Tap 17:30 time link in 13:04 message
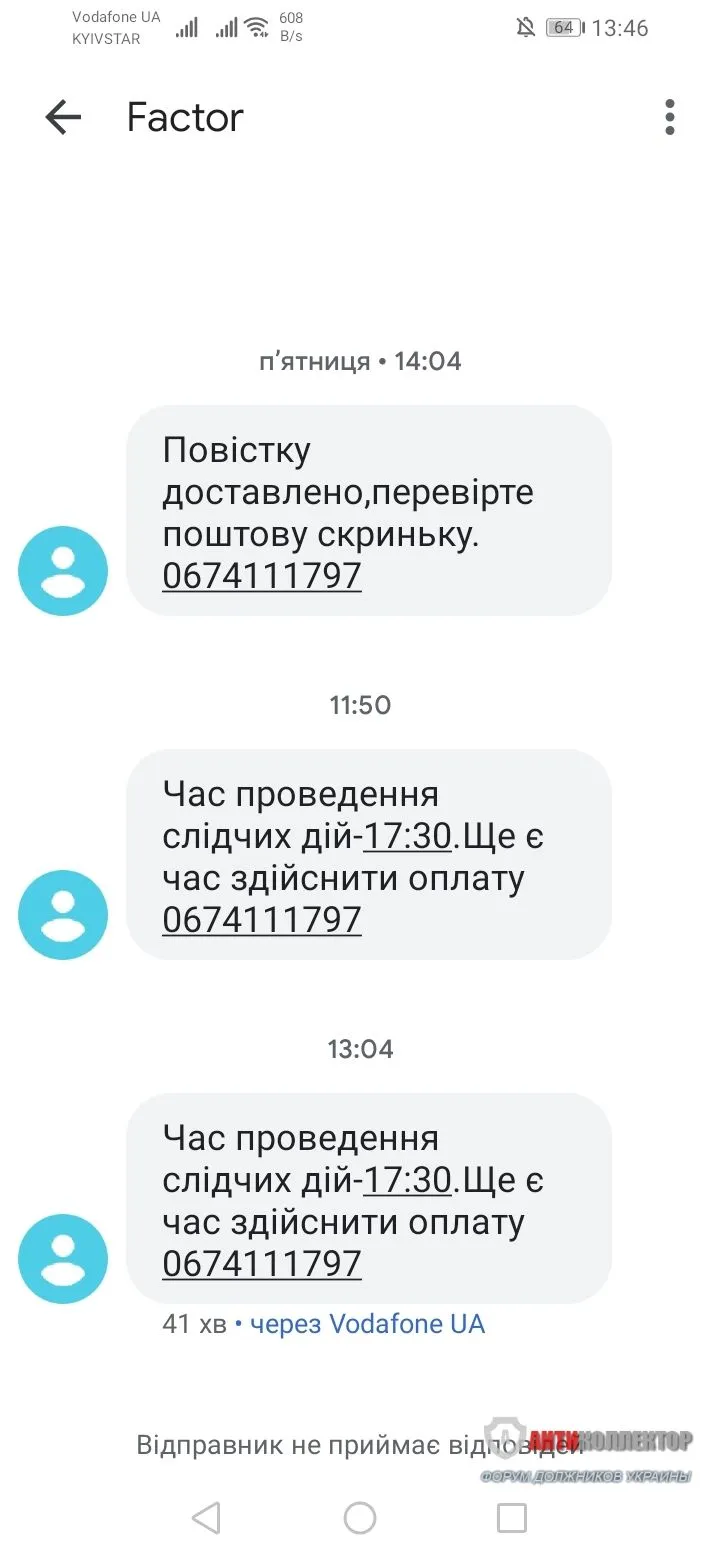The width and height of the screenshot is (720, 1560). tap(407, 1180)
